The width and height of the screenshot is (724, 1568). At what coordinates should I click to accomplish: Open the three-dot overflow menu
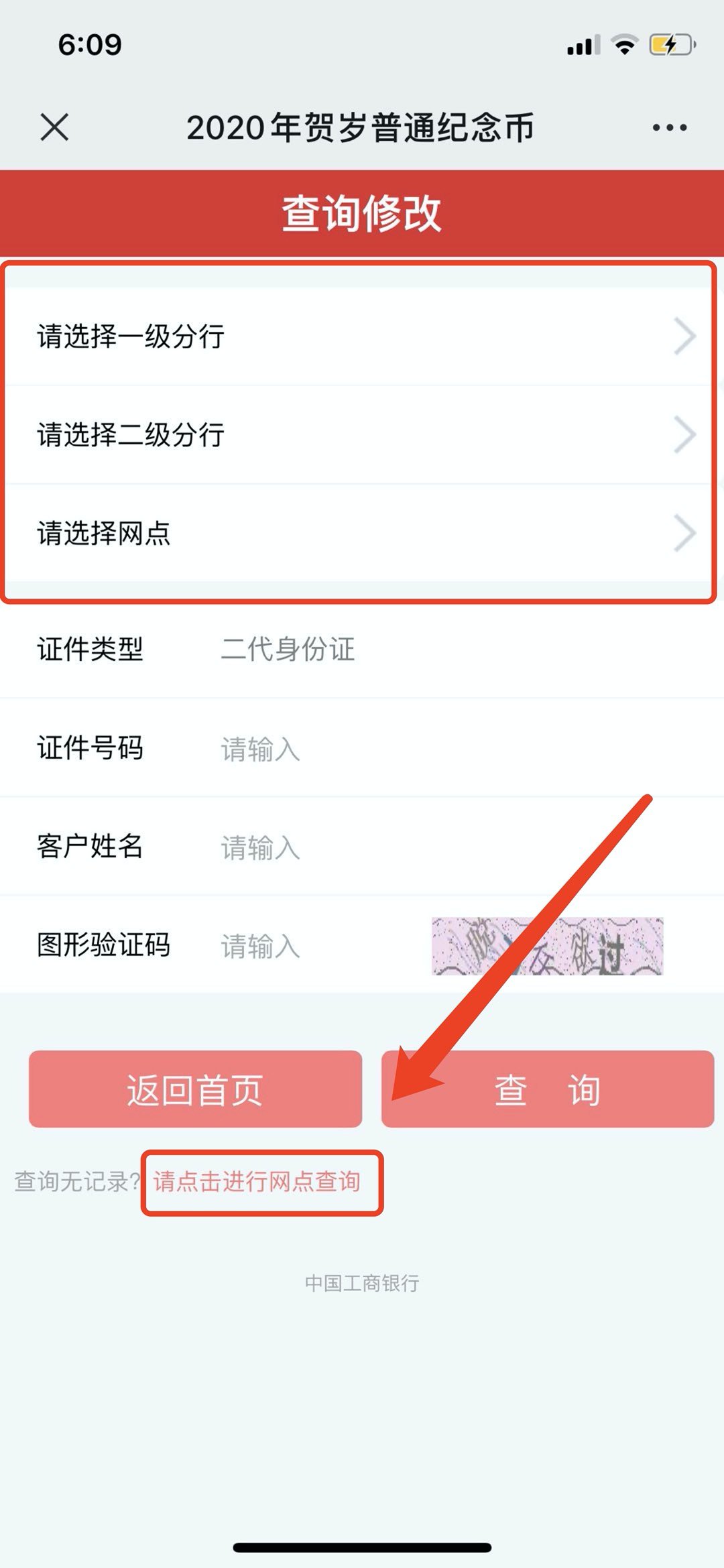tap(669, 127)
